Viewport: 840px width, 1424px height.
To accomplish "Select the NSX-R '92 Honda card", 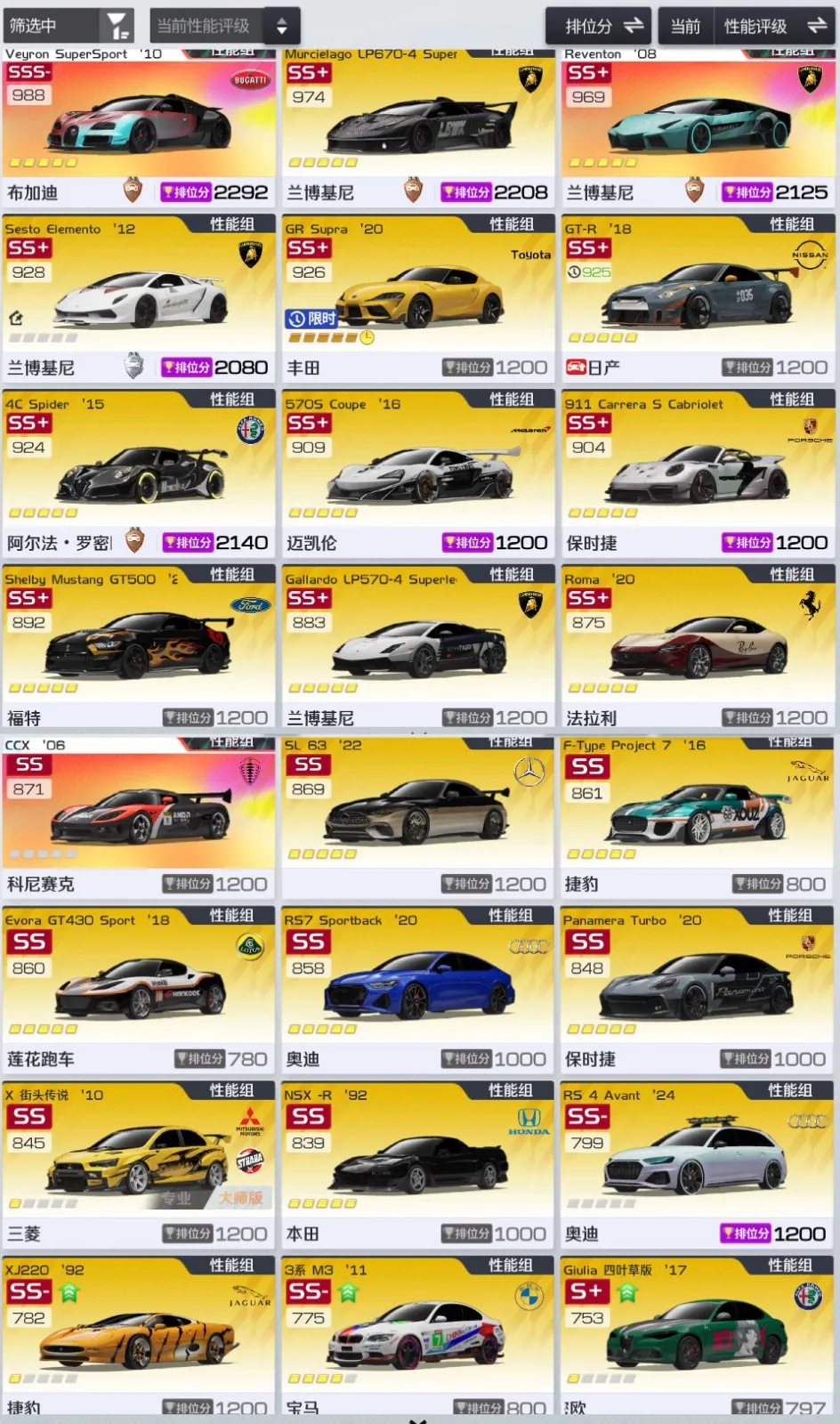I will (x=418, y=1165).
